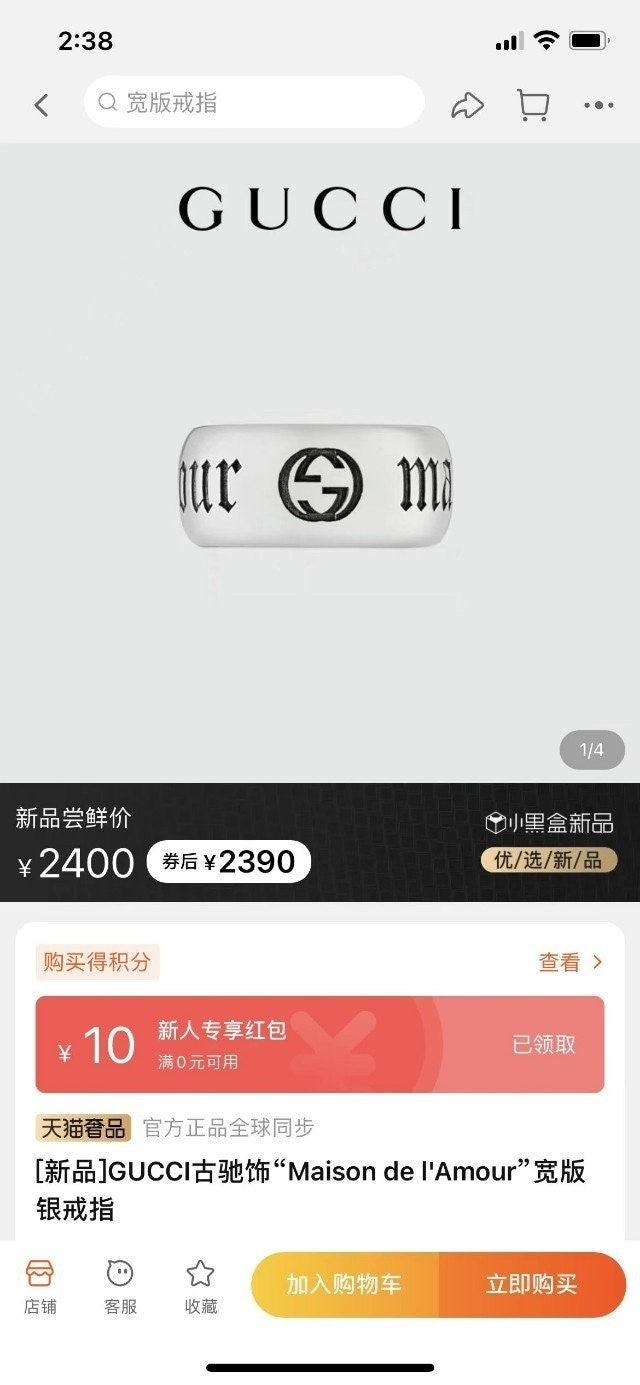The image size is (640, 1385).
Task: Tap the search box showing 宽版戒指
Action: pyautogui.click(x=254, y=103)
